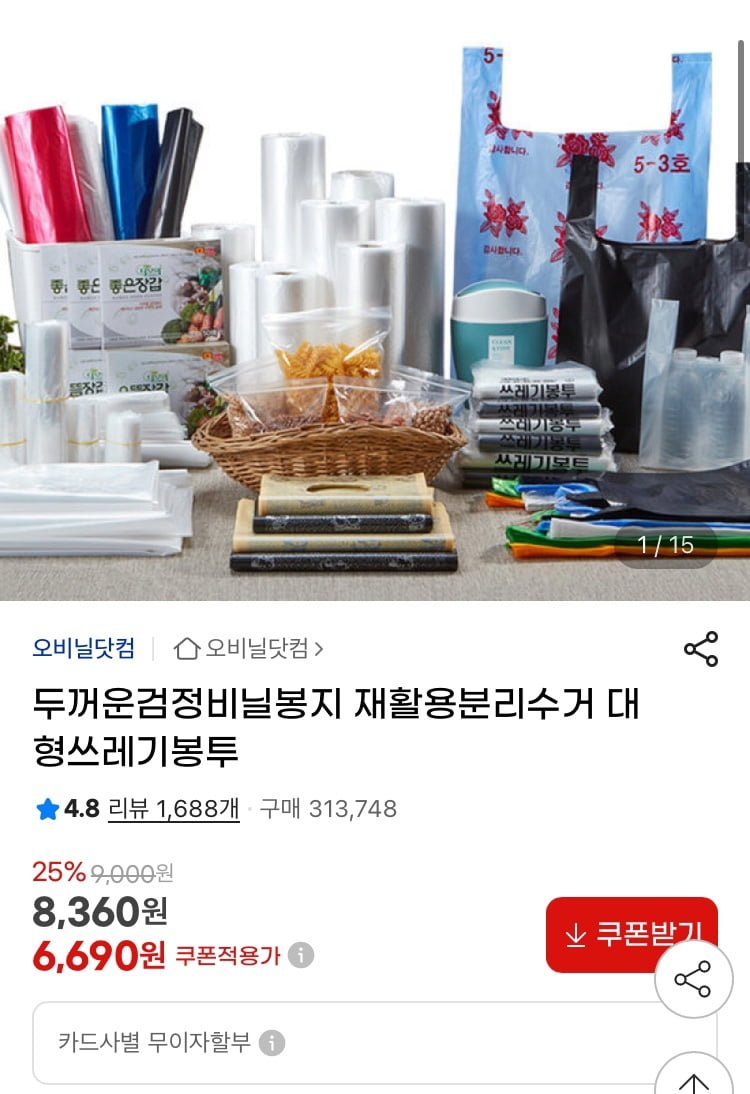The height and width of the screenshot is (1094, 750).
Task: Open the 1,688 reviews link
Action: click(174, 808)
